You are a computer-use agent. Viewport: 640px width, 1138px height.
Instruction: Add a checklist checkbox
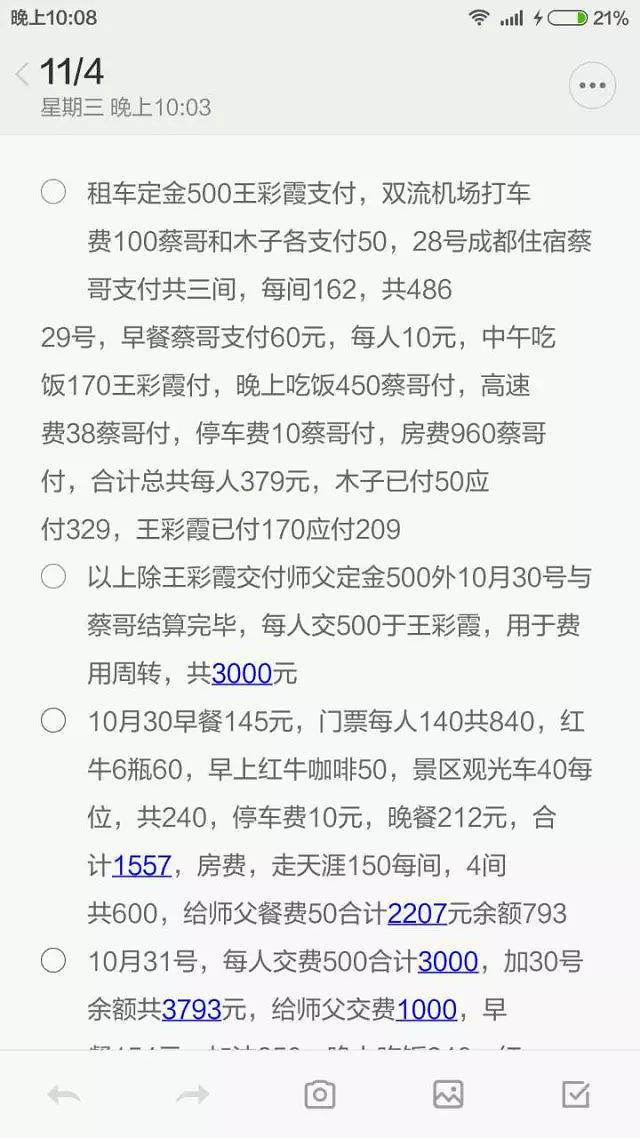click(576, 1095)
